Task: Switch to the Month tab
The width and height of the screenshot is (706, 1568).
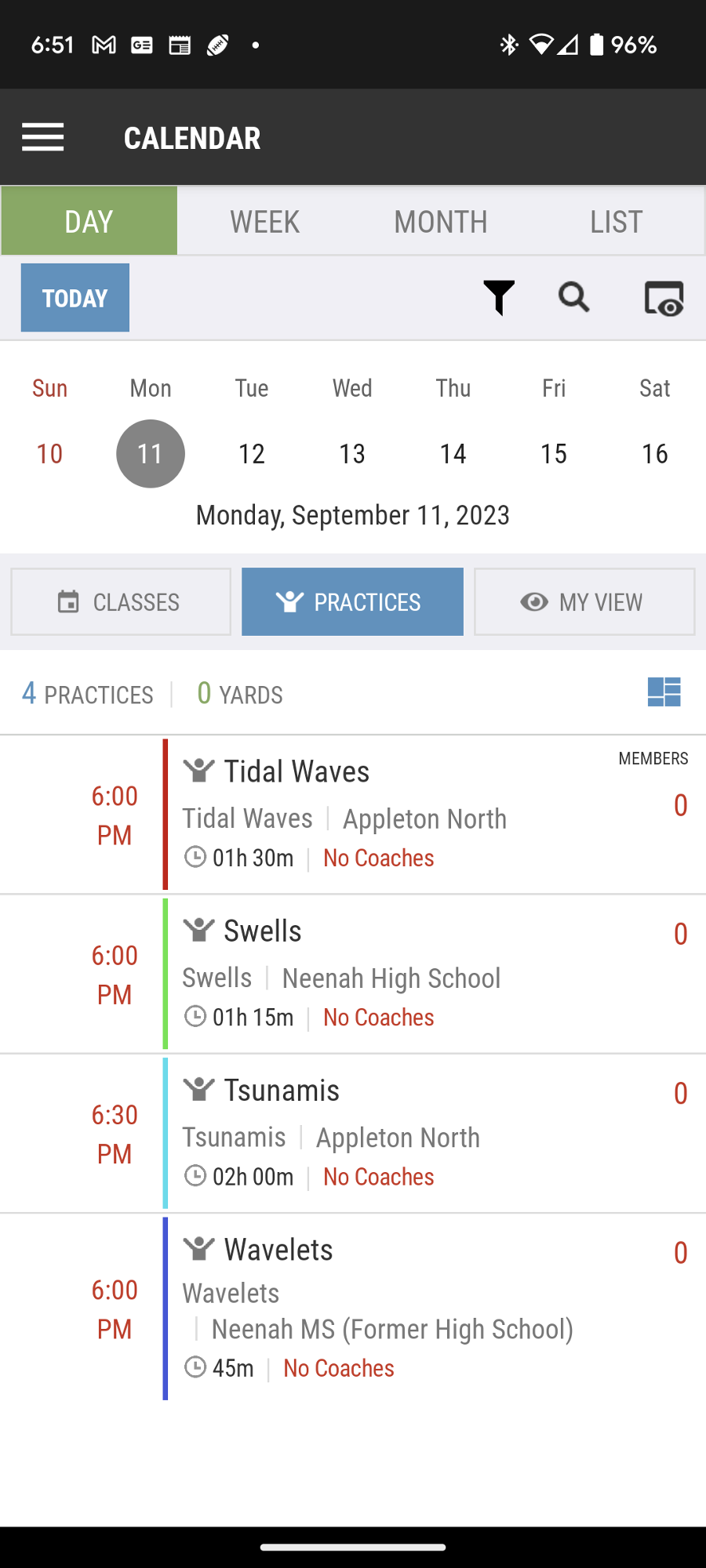Action: tap(440, 222)
